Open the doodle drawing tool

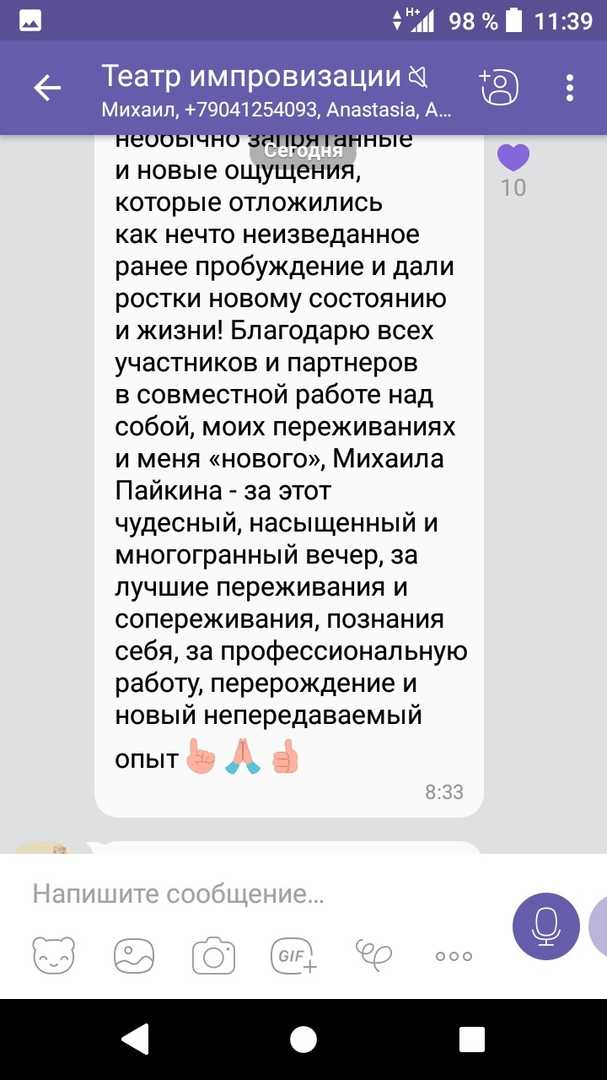click(373, 954)
